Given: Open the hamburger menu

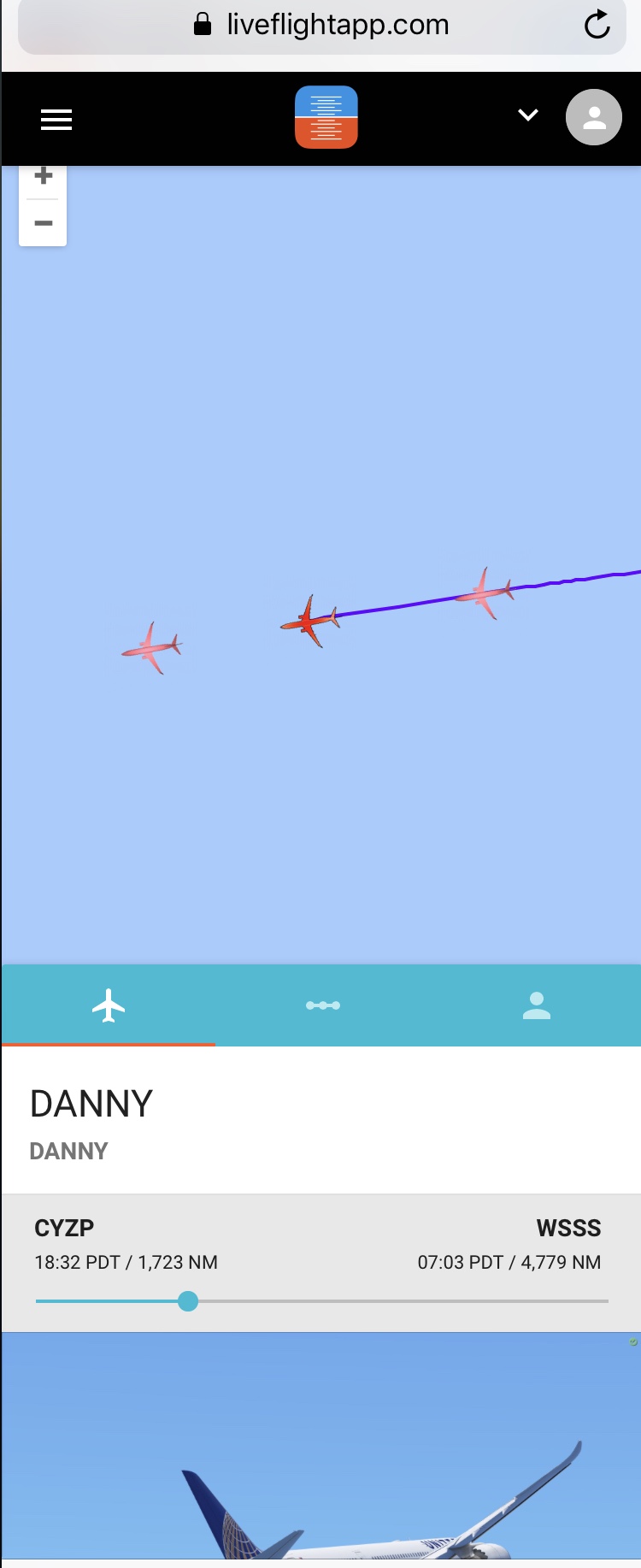Looking at the screenshot, I should (x=56, y=120).
